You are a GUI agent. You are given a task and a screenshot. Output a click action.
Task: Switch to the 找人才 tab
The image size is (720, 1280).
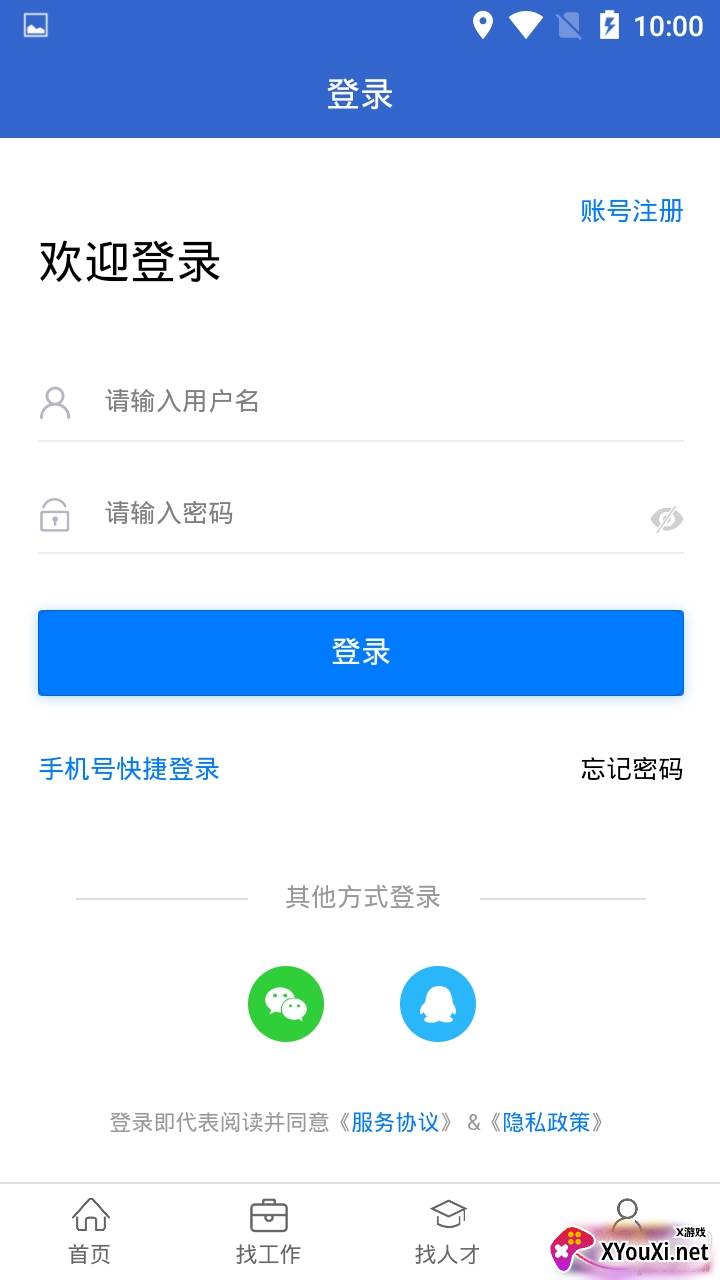(x=449, y=1230)
